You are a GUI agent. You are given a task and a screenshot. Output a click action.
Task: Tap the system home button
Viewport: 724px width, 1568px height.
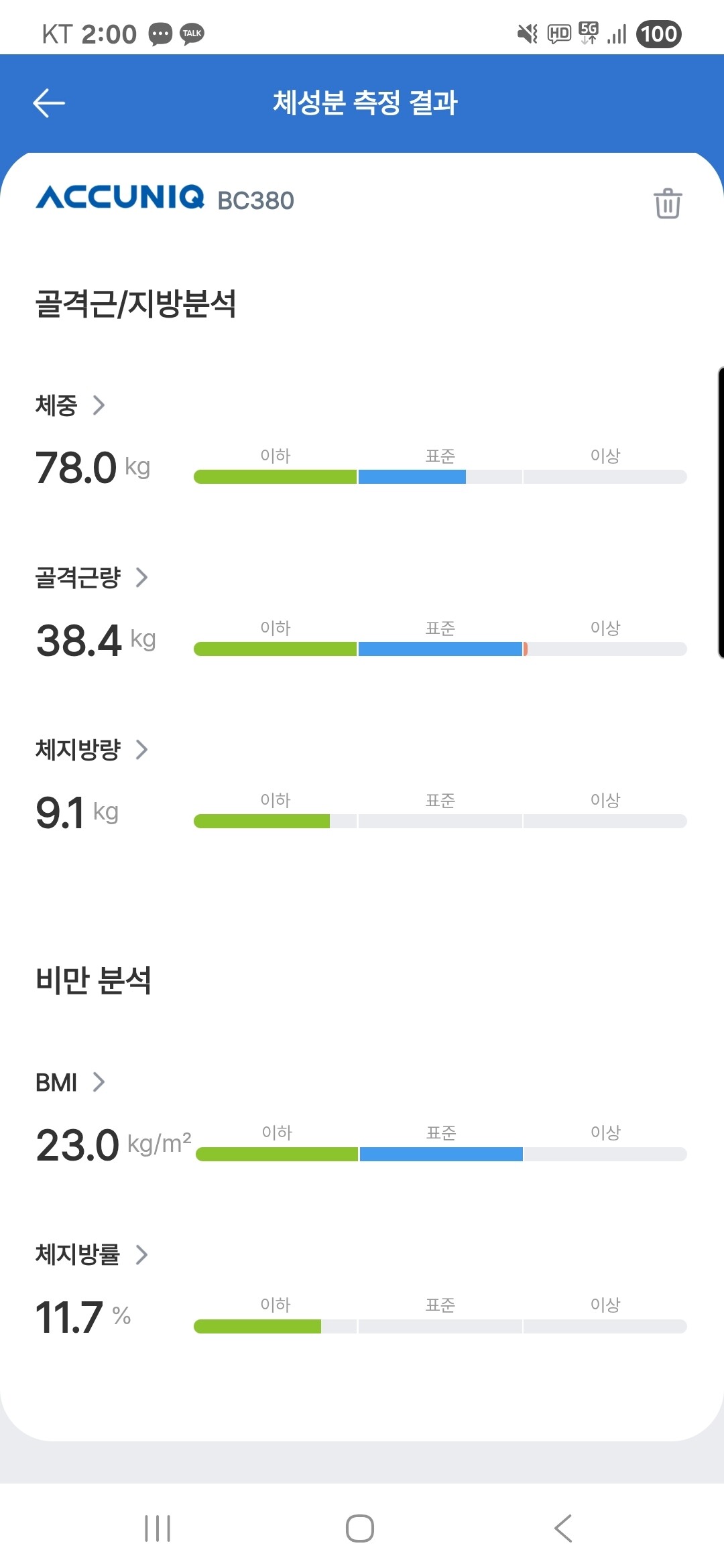[360, 1528]
